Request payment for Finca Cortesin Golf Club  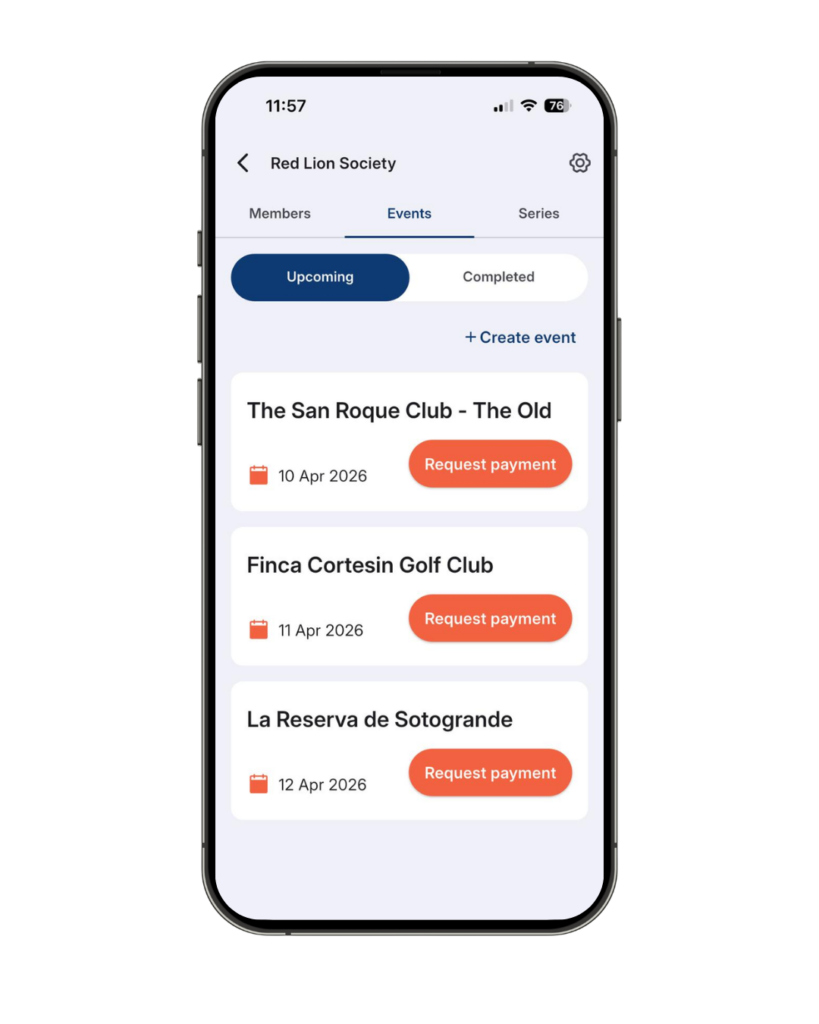click(490, 619)
